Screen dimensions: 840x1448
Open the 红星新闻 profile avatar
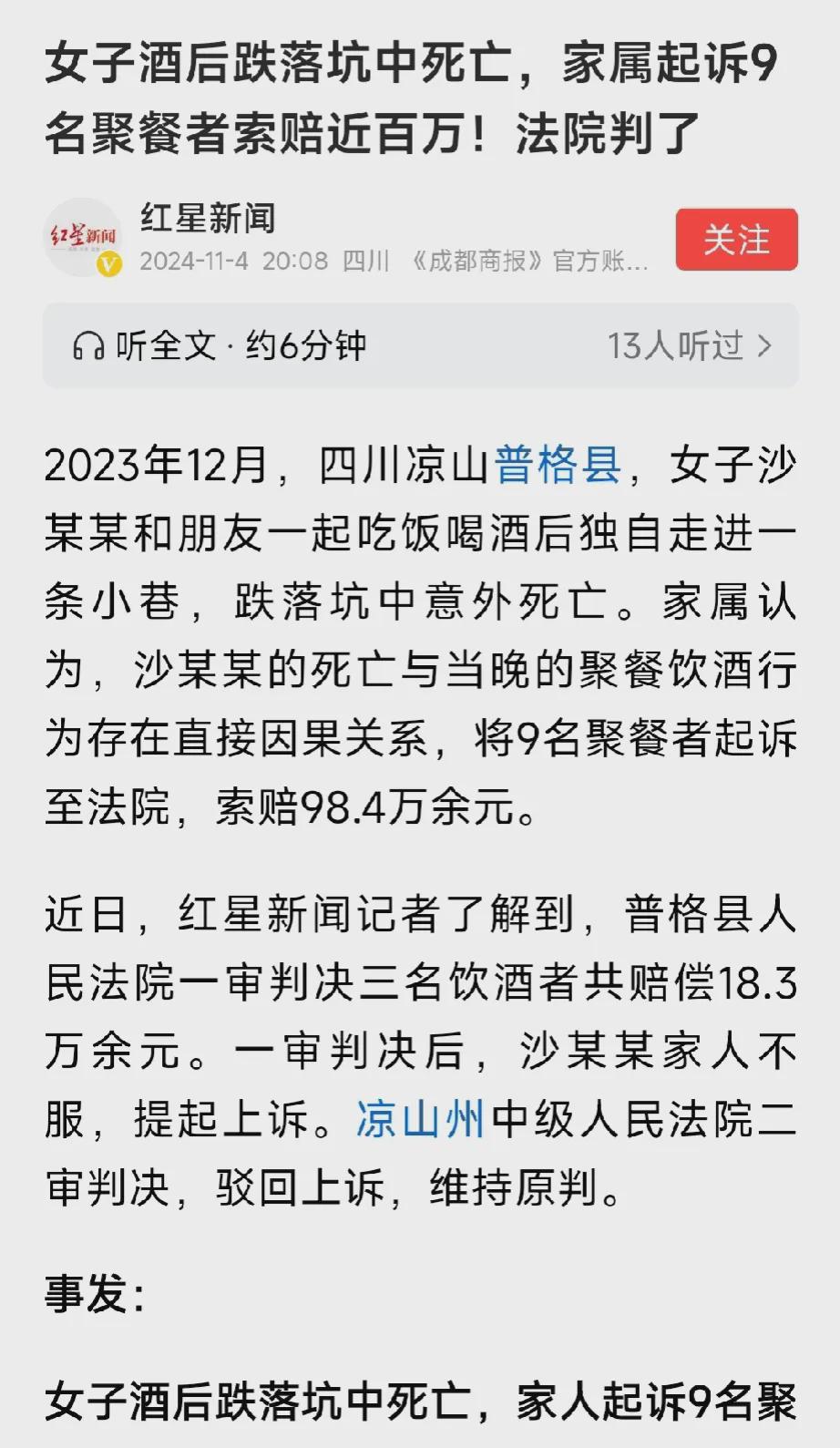click(x=83, y=239)
